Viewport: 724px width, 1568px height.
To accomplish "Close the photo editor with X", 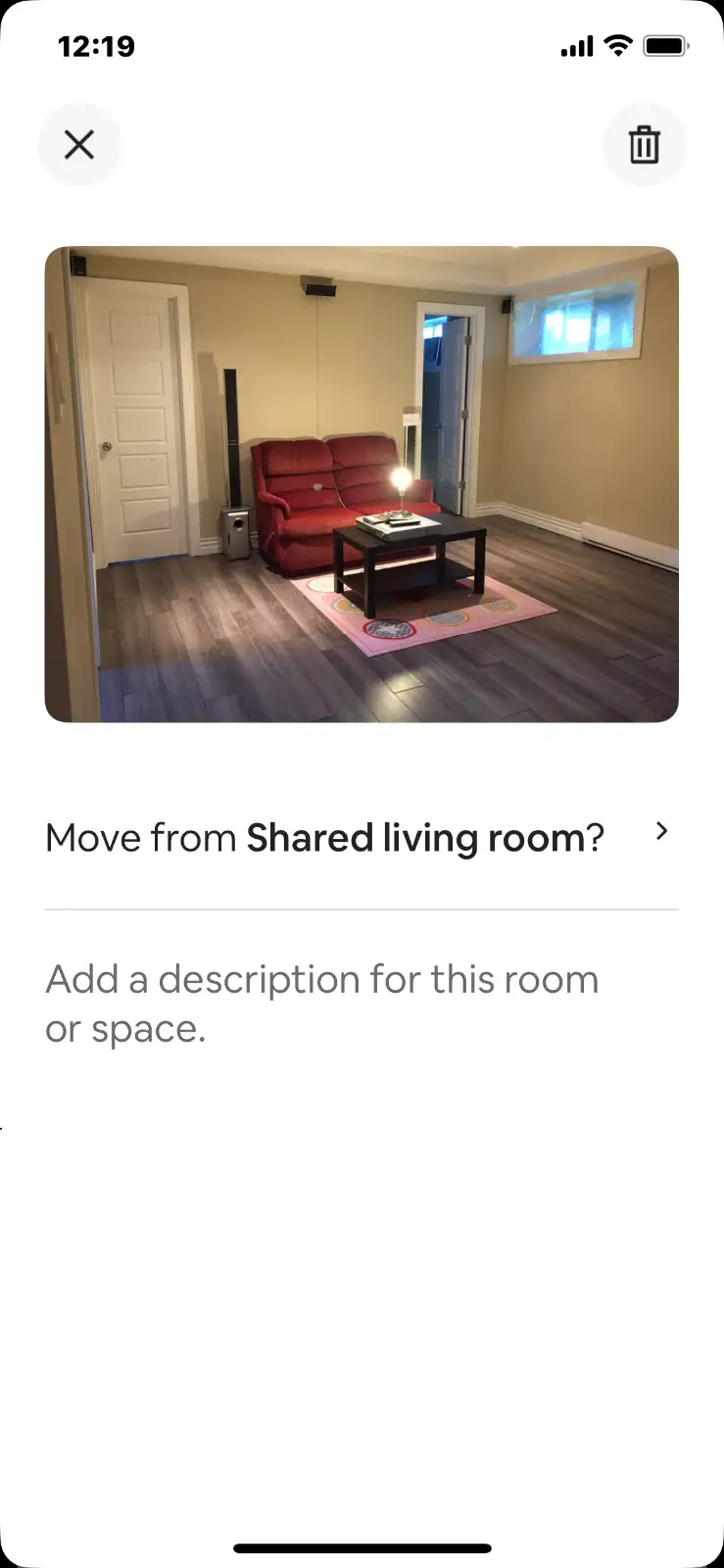I will tap(79, 145).
